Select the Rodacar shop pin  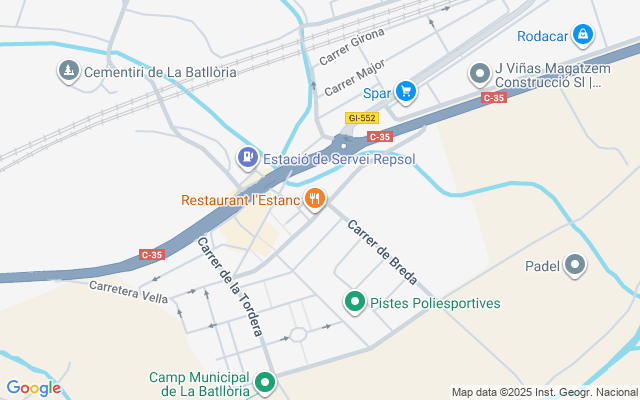(583, 36)
